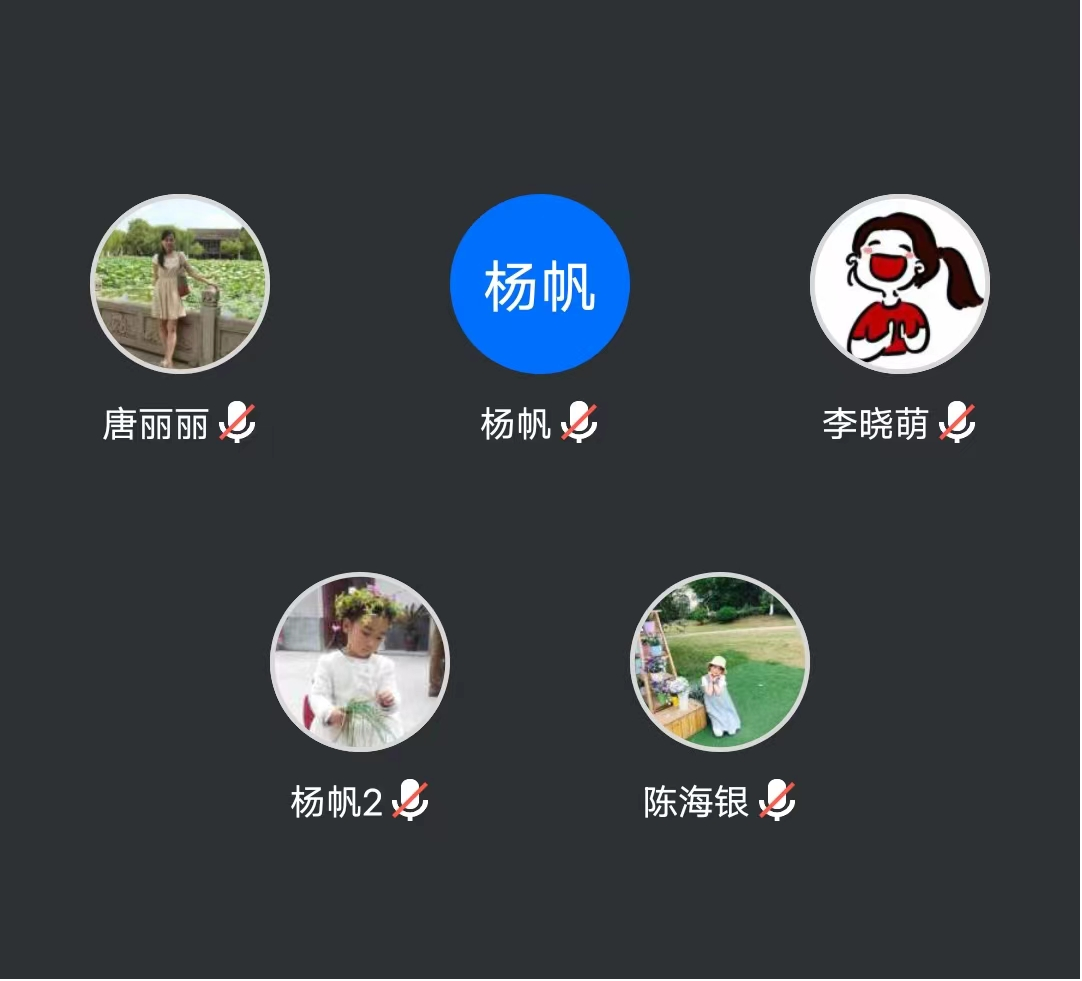Tap 李晓萌's cartoon avatar
Viewport: 1082px width, 981px height.
900,284
